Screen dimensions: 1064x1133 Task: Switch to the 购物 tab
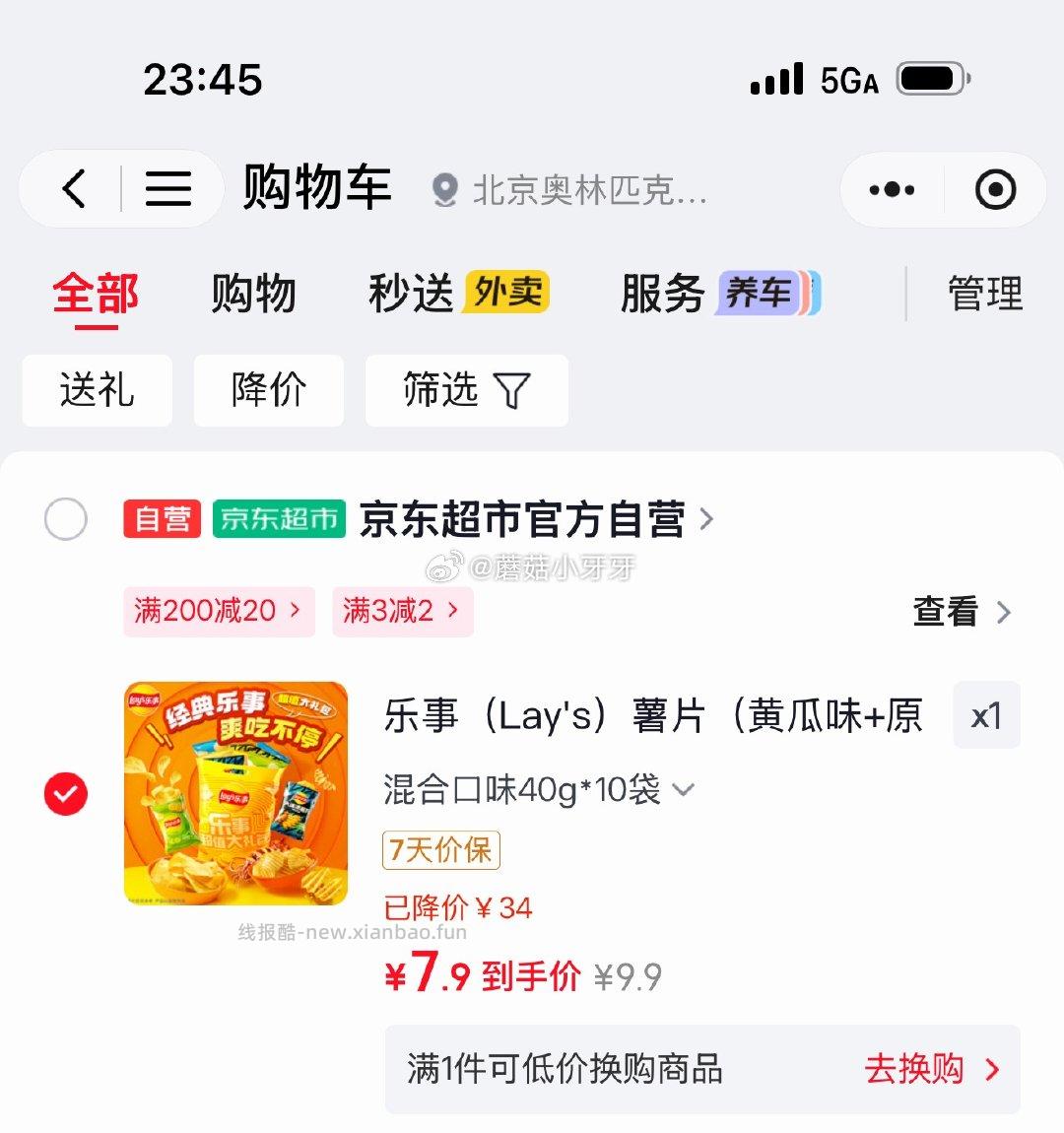(x=252, y=293)
